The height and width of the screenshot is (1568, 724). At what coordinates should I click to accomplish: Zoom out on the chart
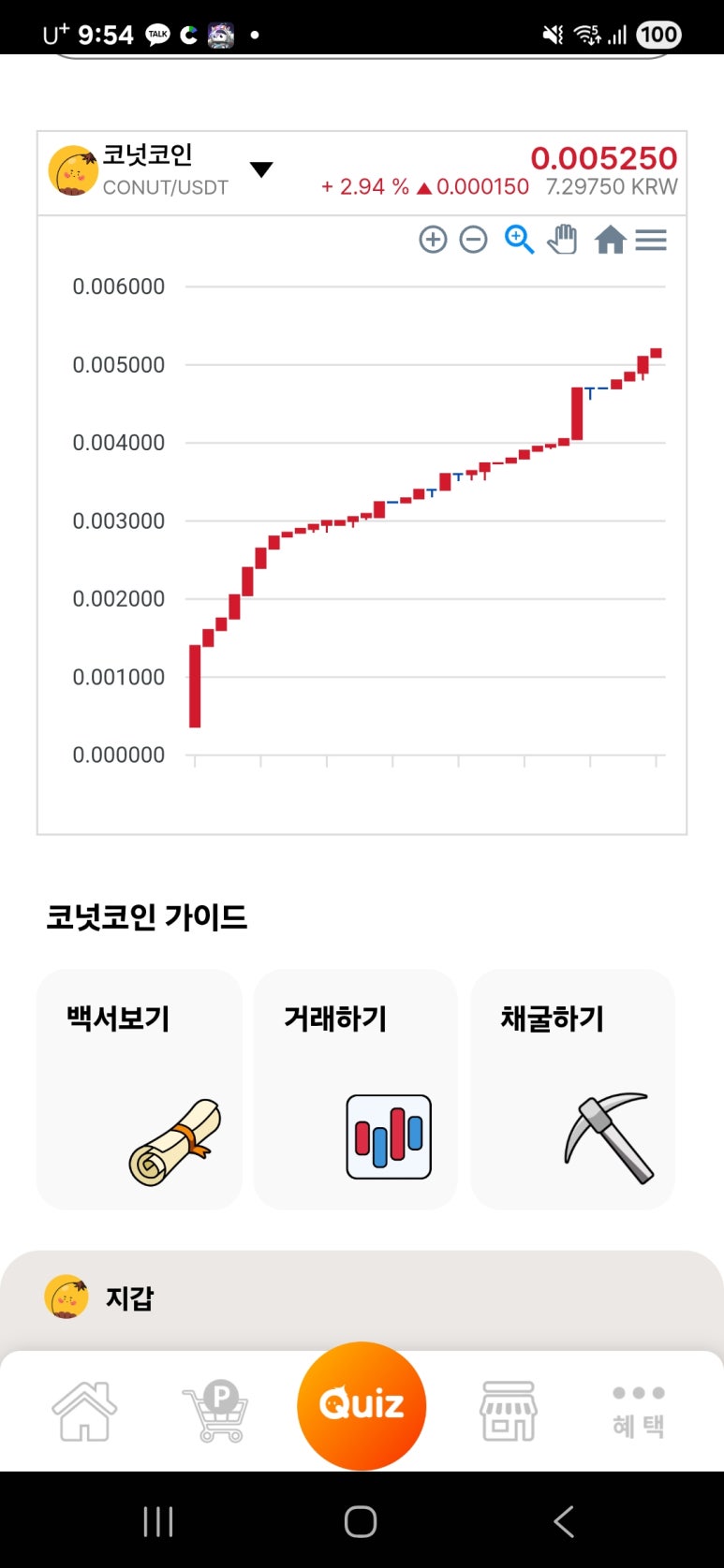[474, 241]
